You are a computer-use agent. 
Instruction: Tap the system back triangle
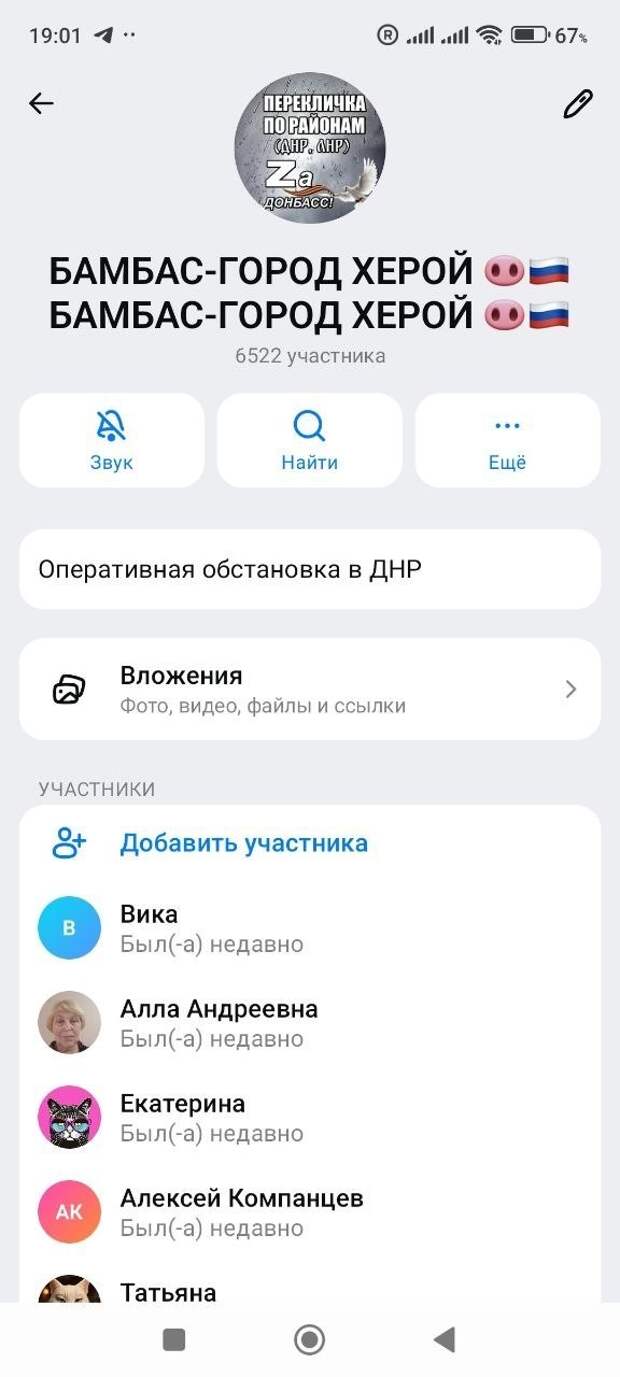click(444, 1339)
